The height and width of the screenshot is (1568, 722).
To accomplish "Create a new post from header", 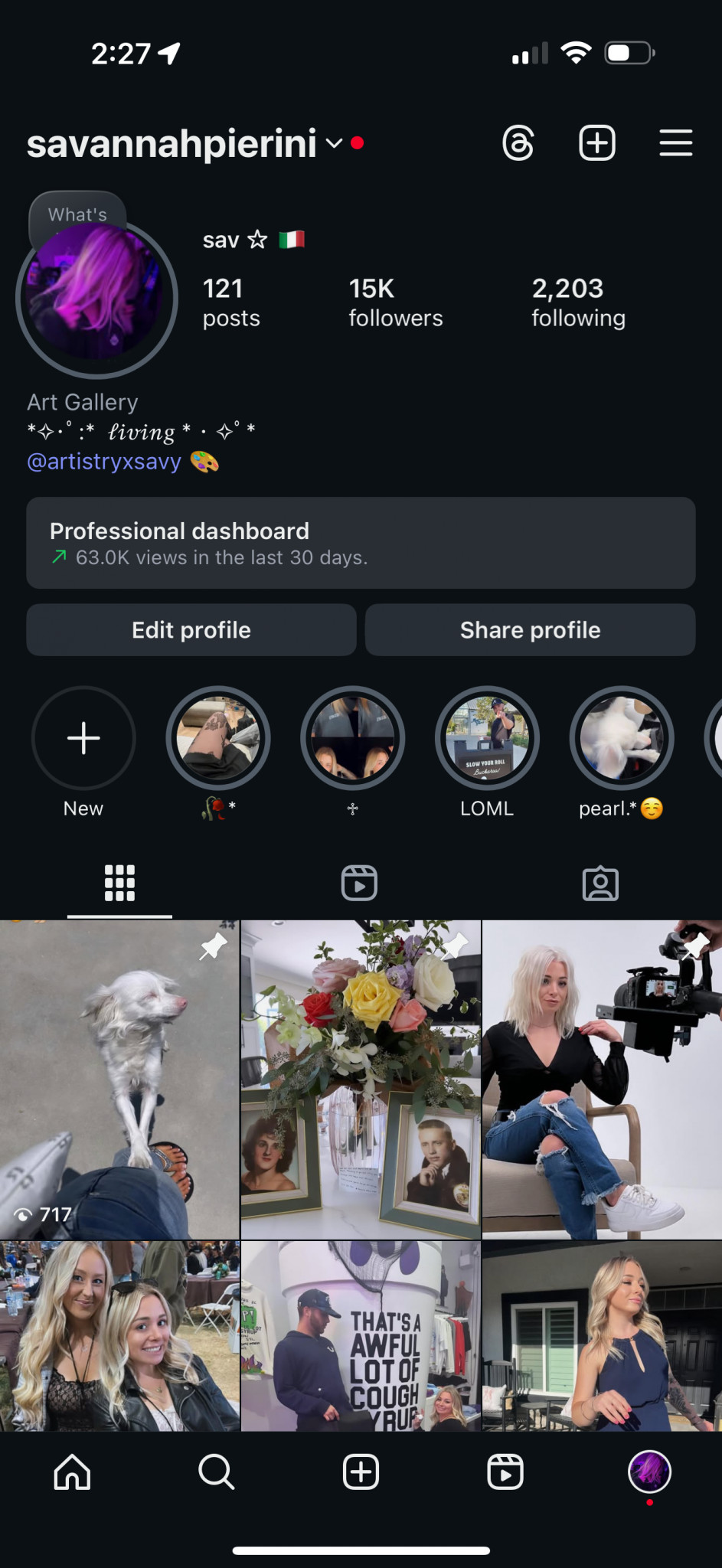I will pyautogui.click(x=597, y=143).
